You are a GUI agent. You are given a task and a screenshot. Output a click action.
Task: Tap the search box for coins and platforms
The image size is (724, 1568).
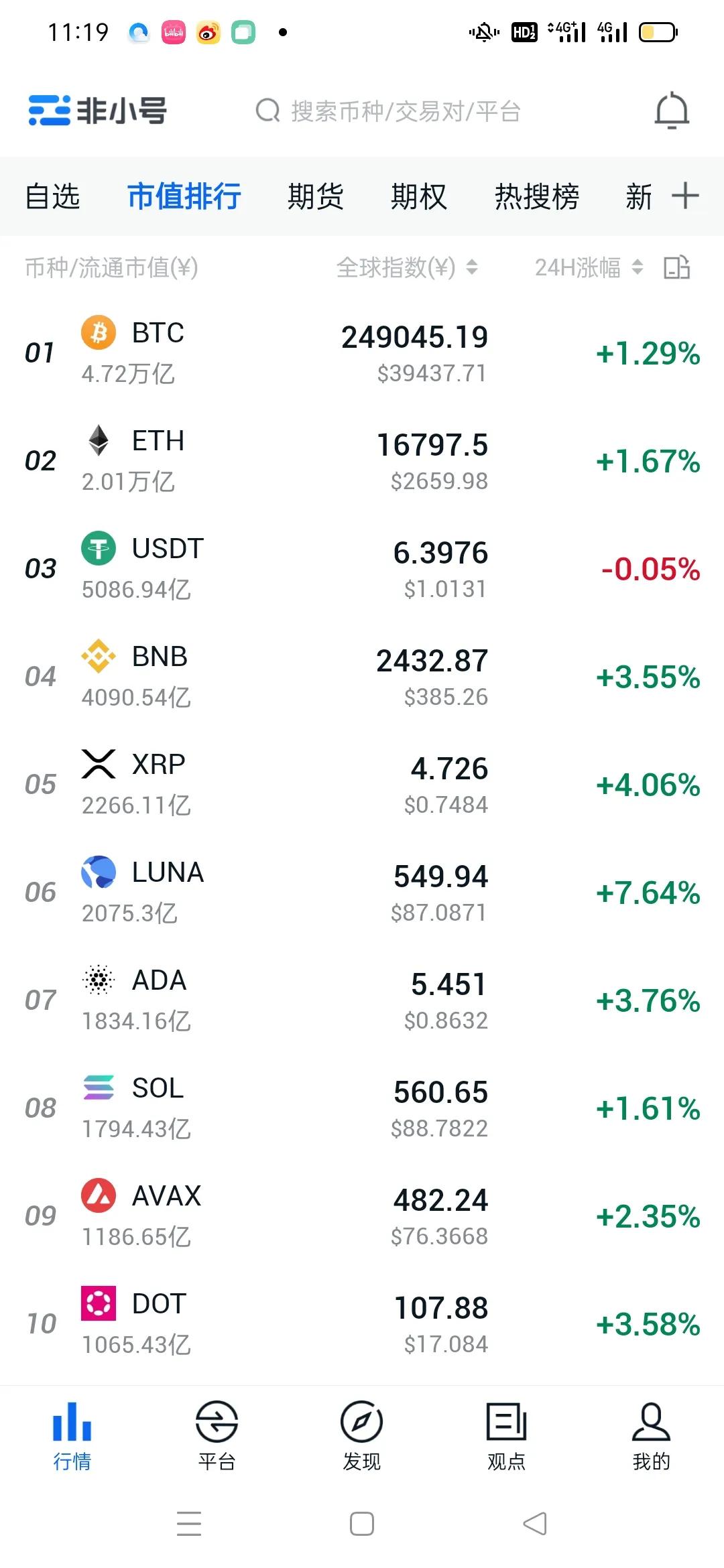389,111
